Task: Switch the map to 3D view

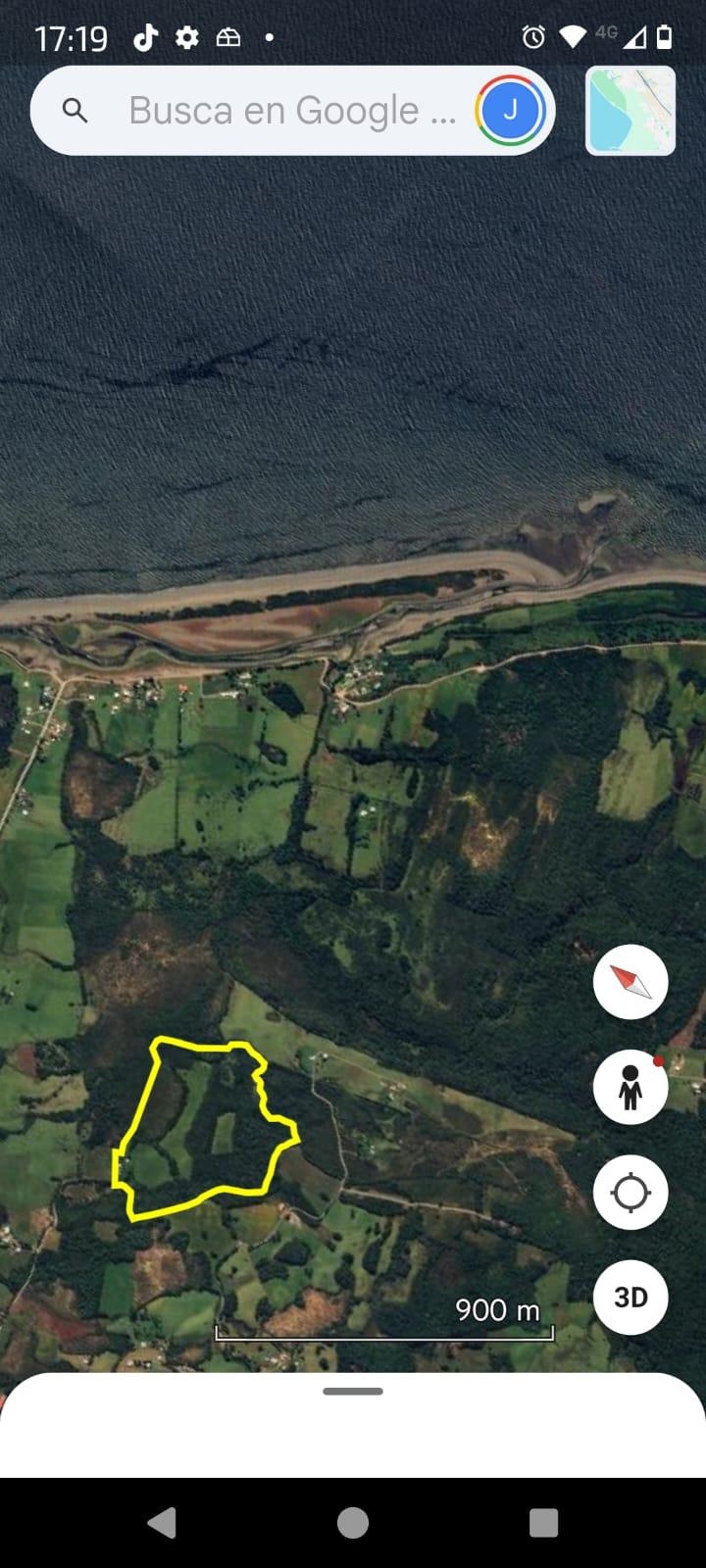Action: (x=630, y=1298)
